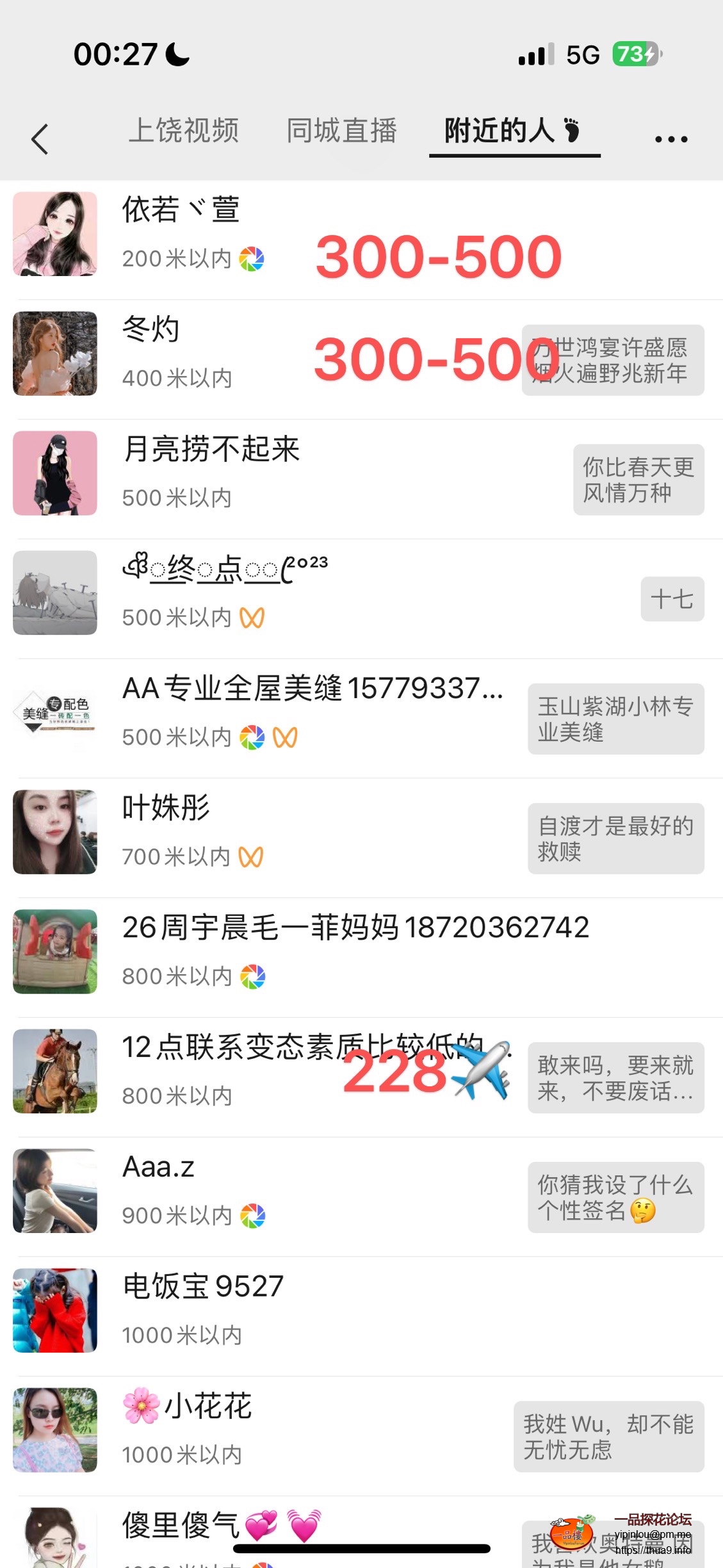View 叶姝彤's profile

tap(167, 808)
